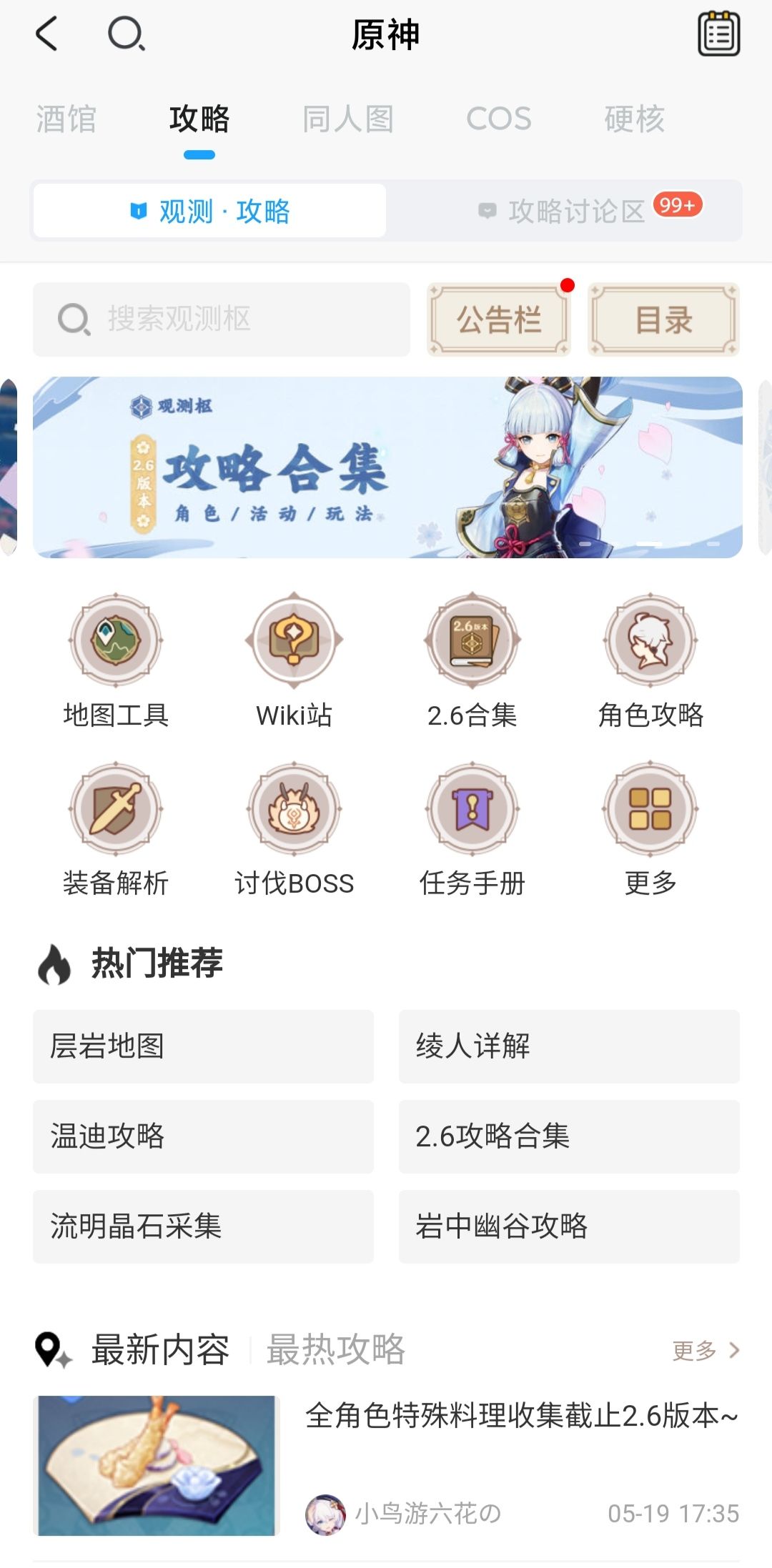Open the 公告栏 announcement board
The height and width of the screenshot is (1568, 772).
click(x=498, y=319)
